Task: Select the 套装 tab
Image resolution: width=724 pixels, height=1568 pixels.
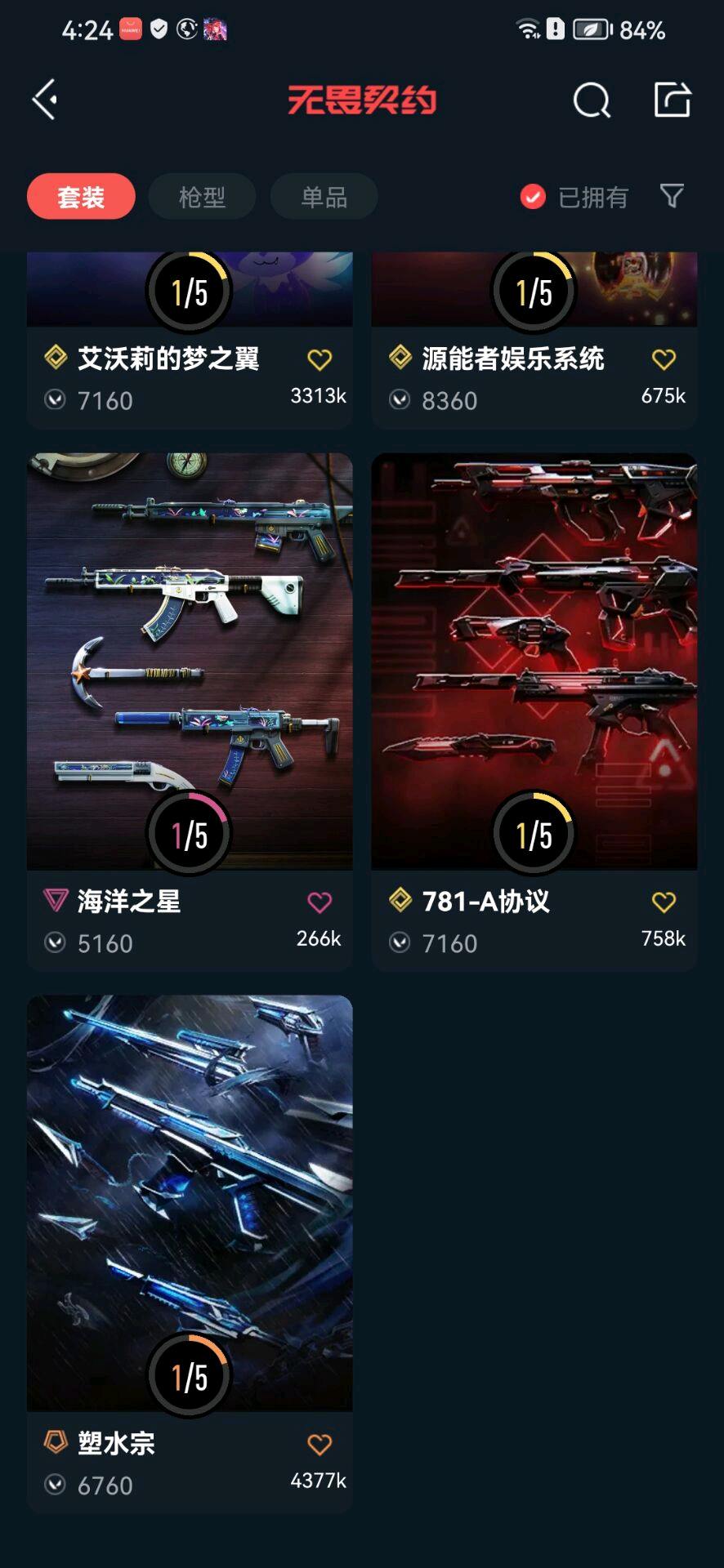Action: click(81, 197)
